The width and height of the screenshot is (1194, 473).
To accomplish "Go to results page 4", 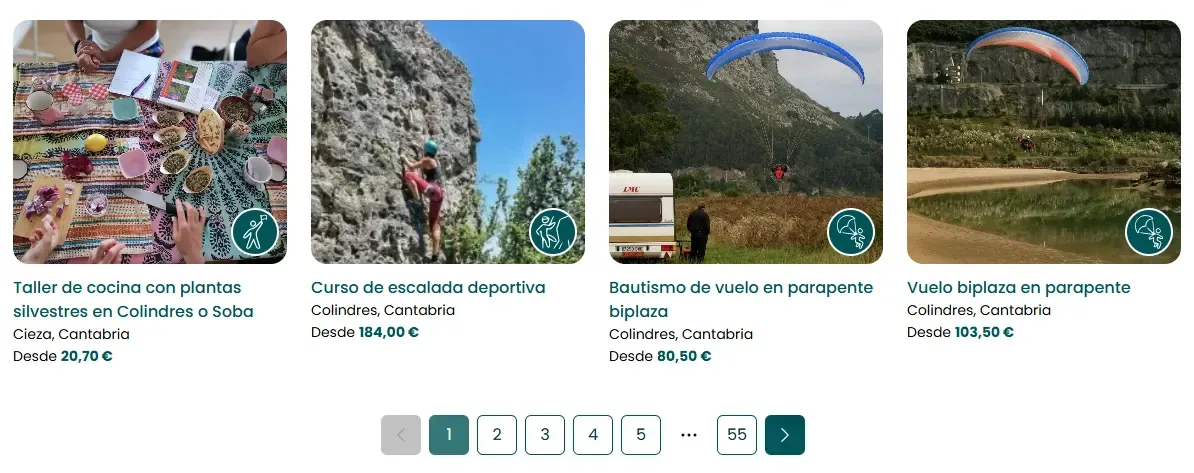I will (593, 435).
